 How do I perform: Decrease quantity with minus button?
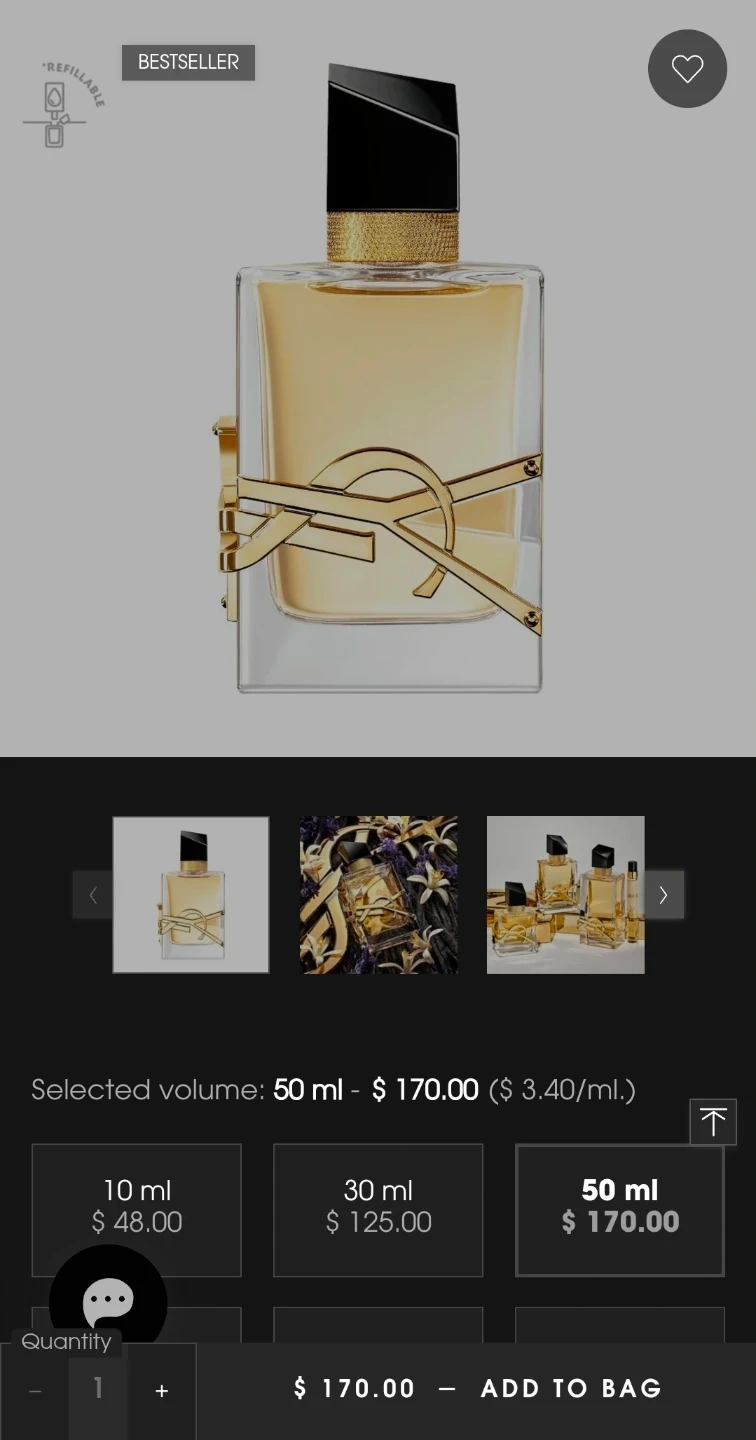35,1391
